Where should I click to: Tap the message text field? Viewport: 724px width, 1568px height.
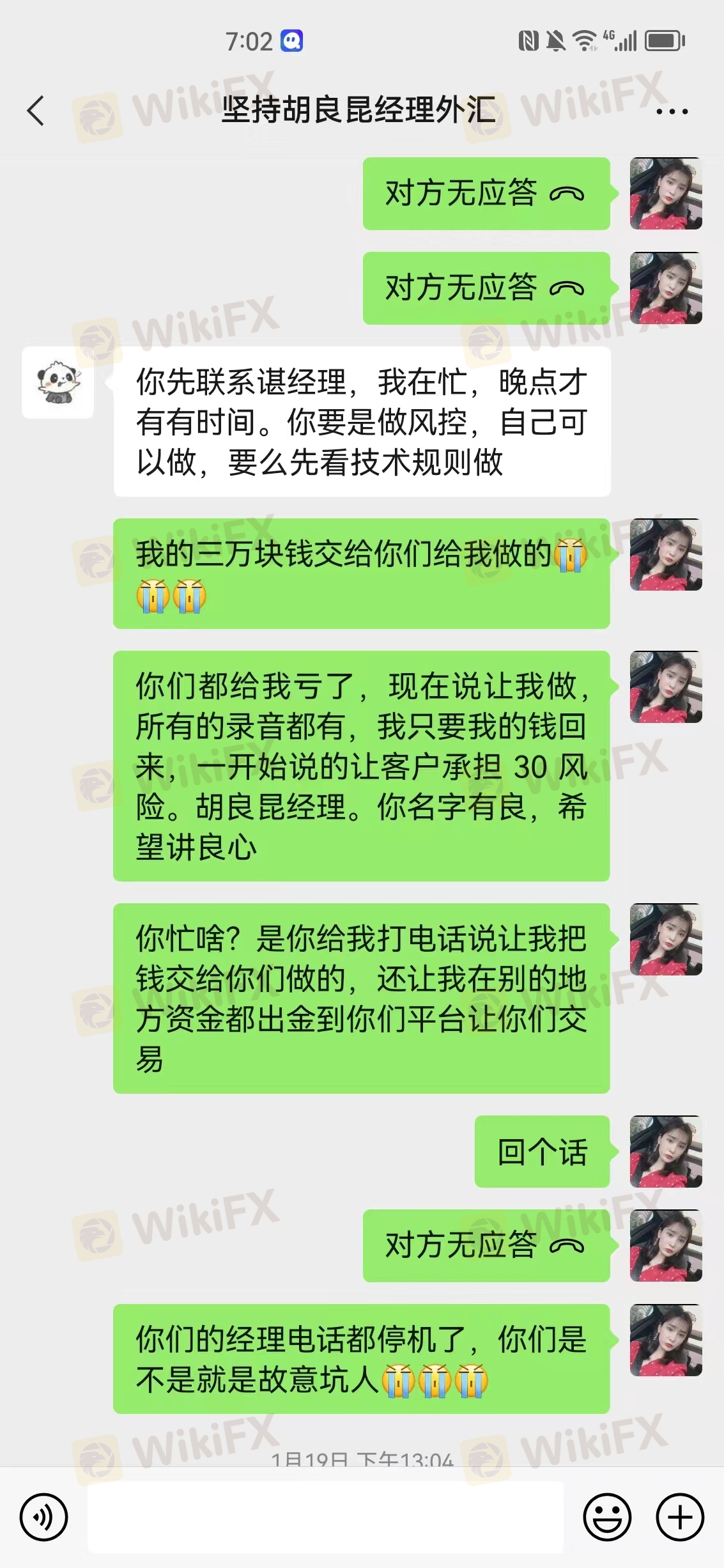pyautogui.click(x=326, y=1517)
